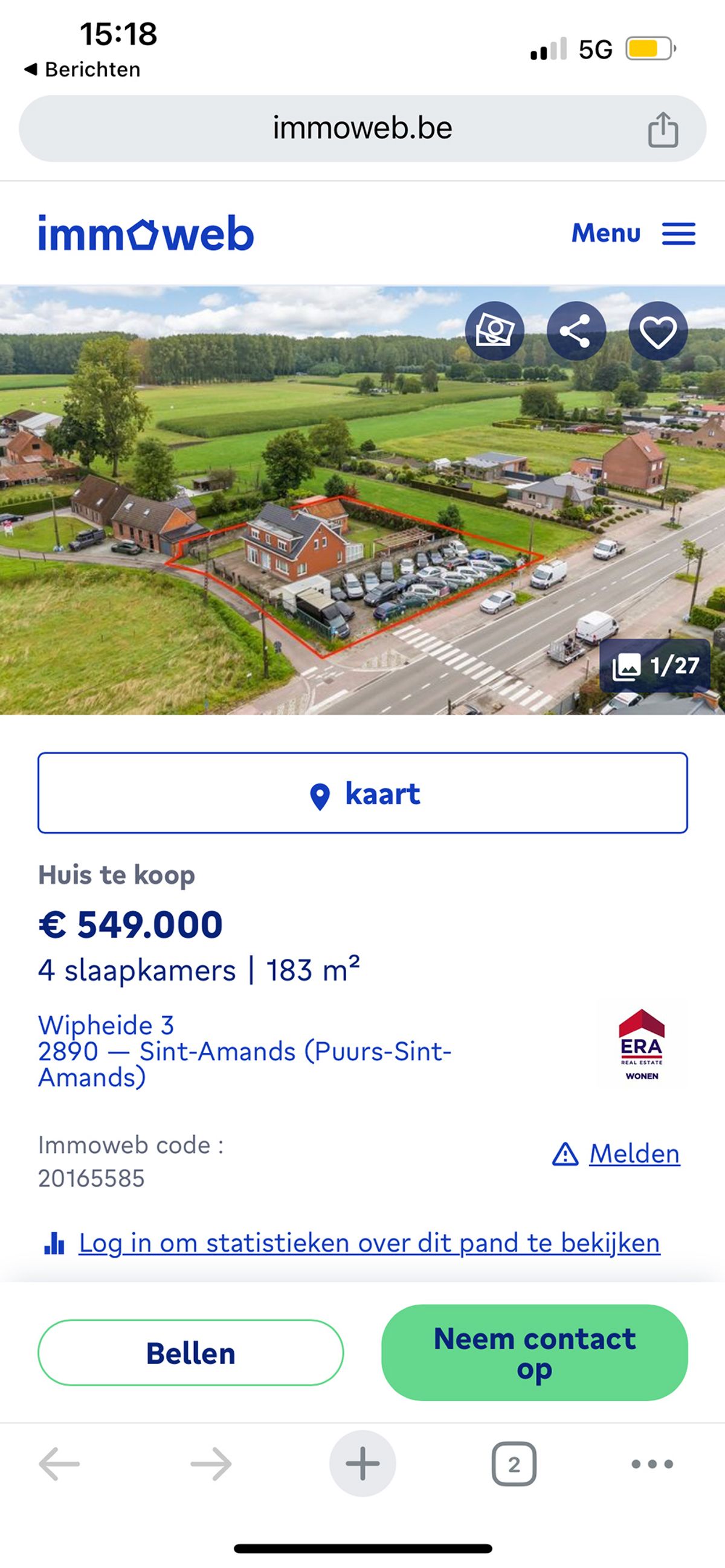
Task: Go back with browser back arrow
Action: [x=59, y=1464]
